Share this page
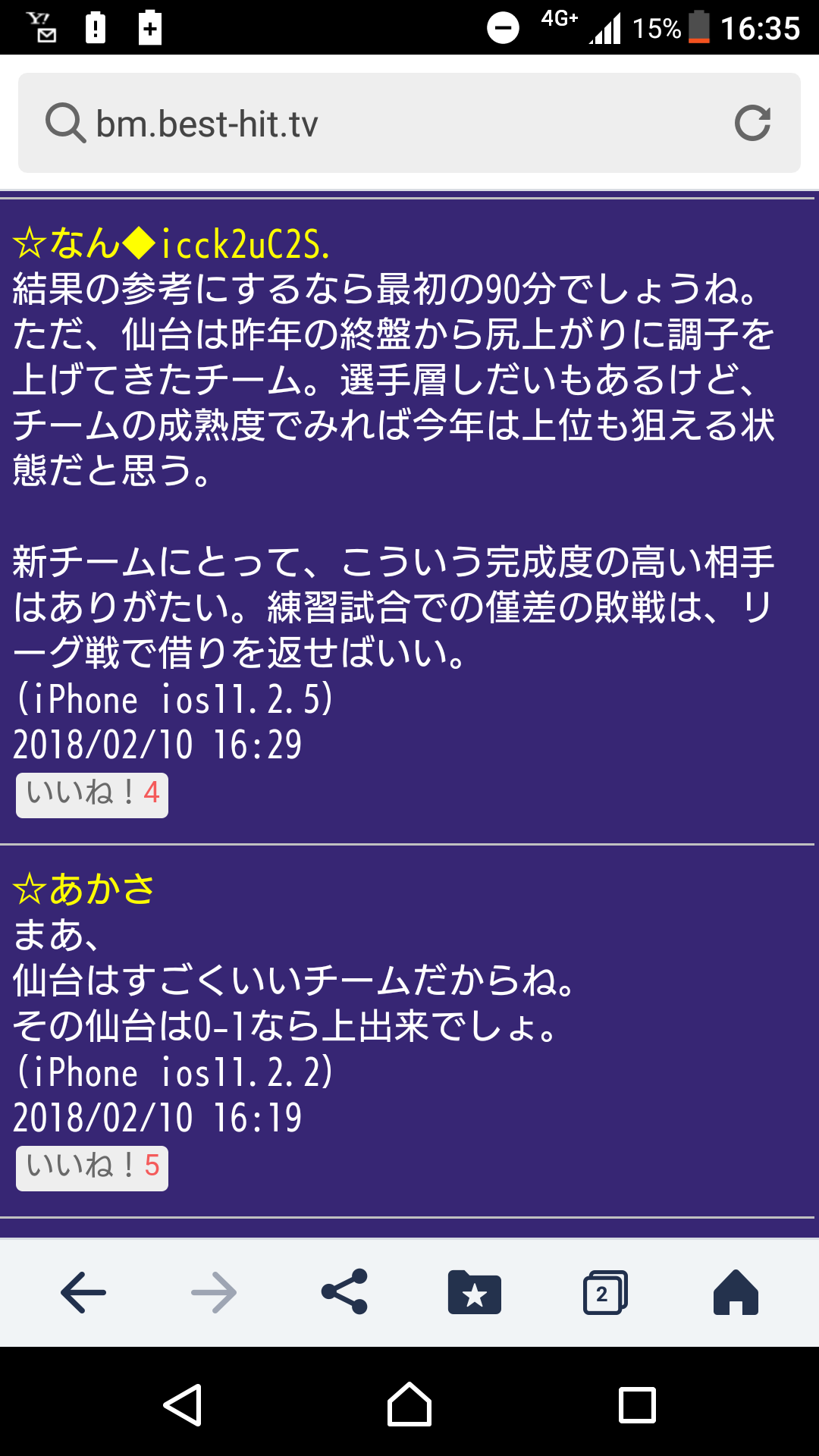 [x=344, y=1292]
